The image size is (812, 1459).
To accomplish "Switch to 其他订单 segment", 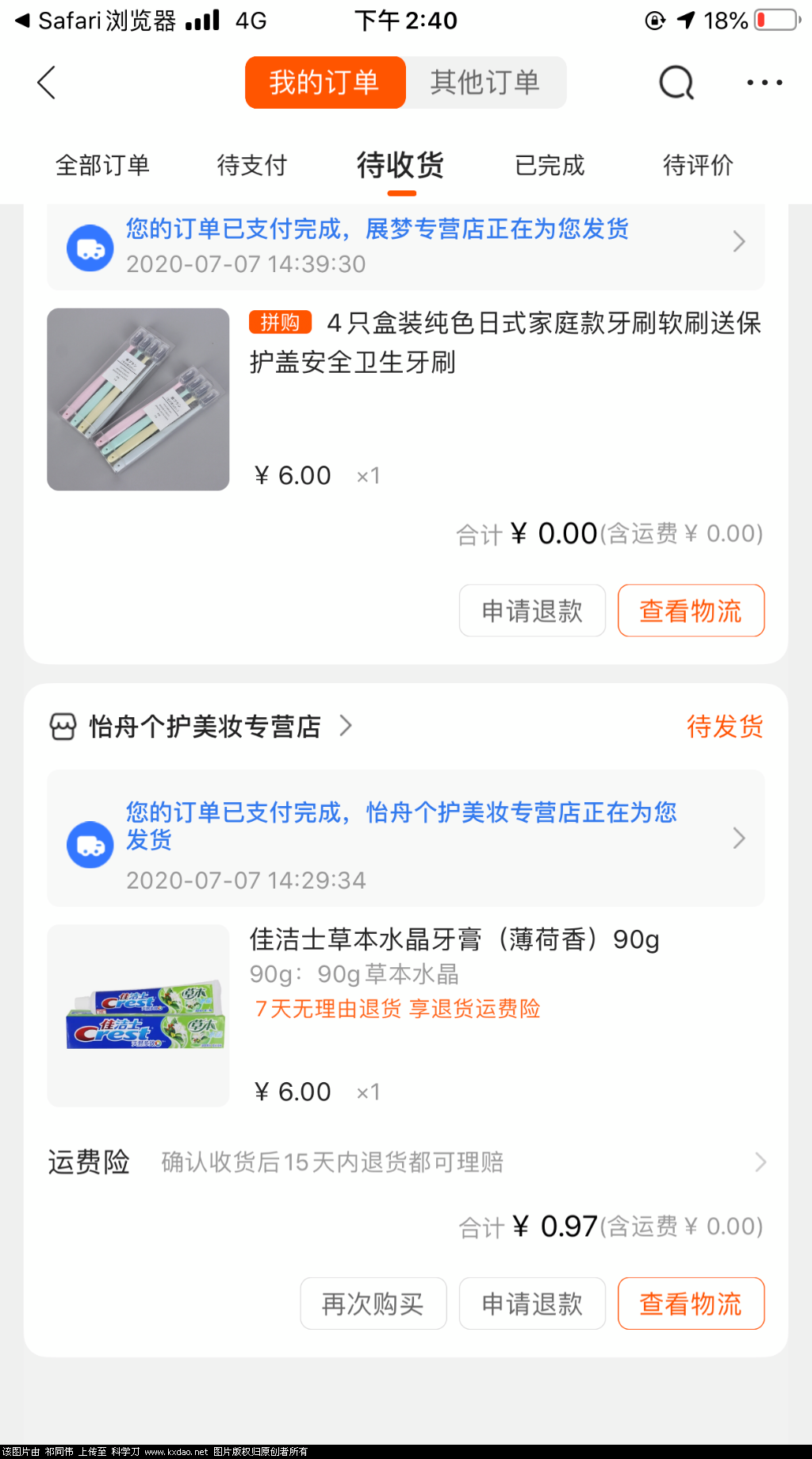I will [x=485, y=83].
